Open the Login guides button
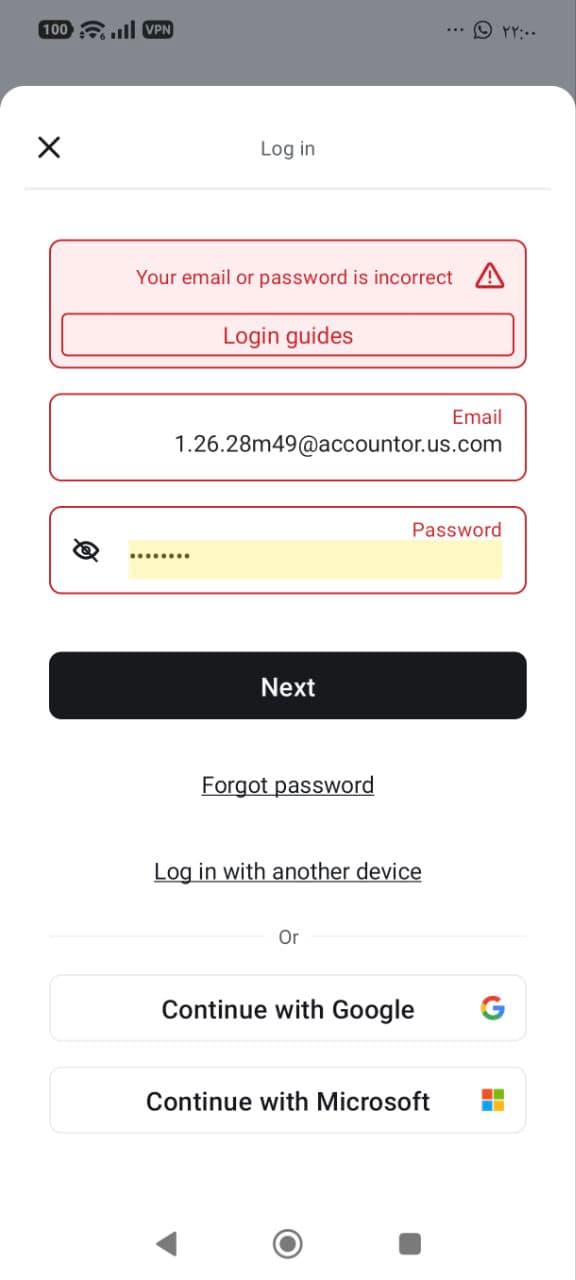 click(x=288, y=335)
